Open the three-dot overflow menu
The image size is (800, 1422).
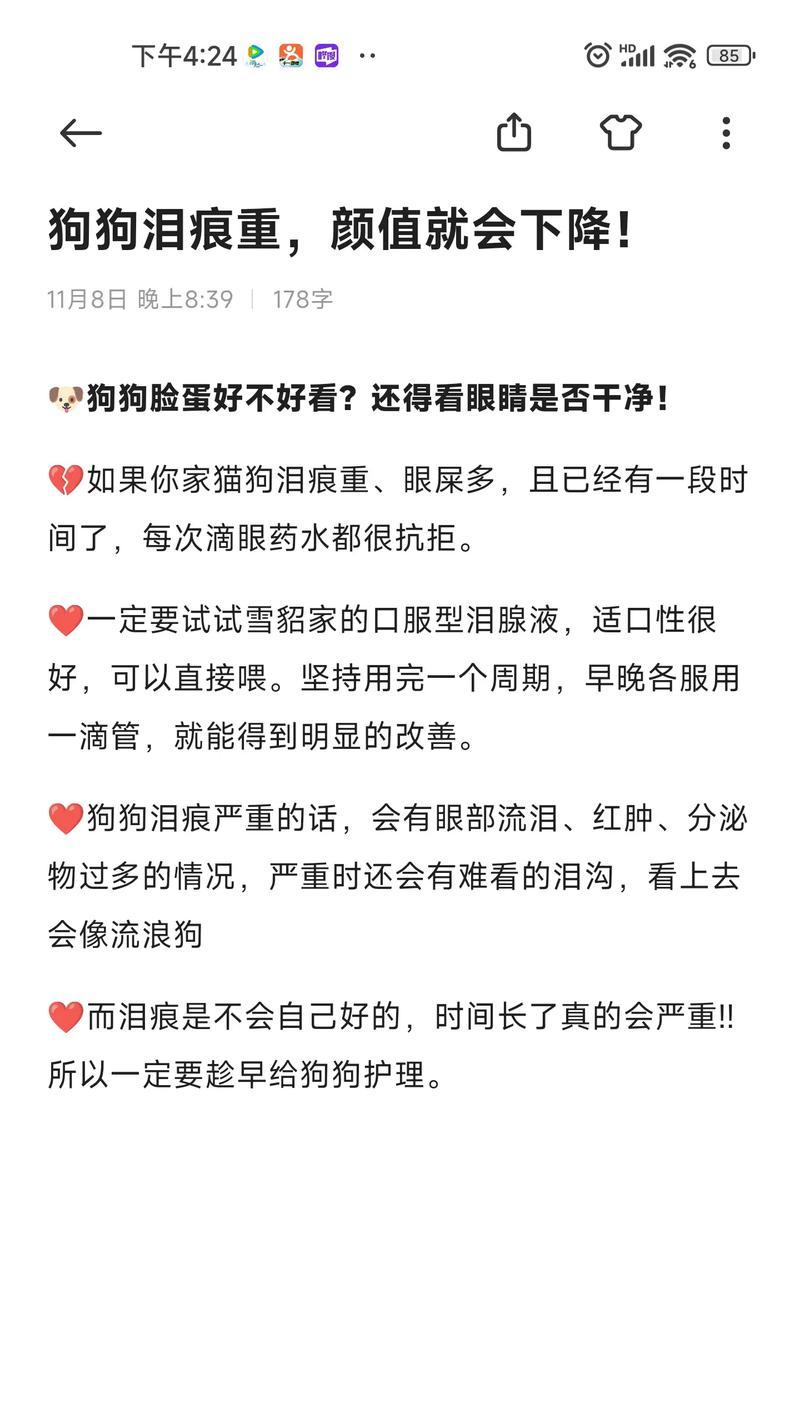[726, 133]
